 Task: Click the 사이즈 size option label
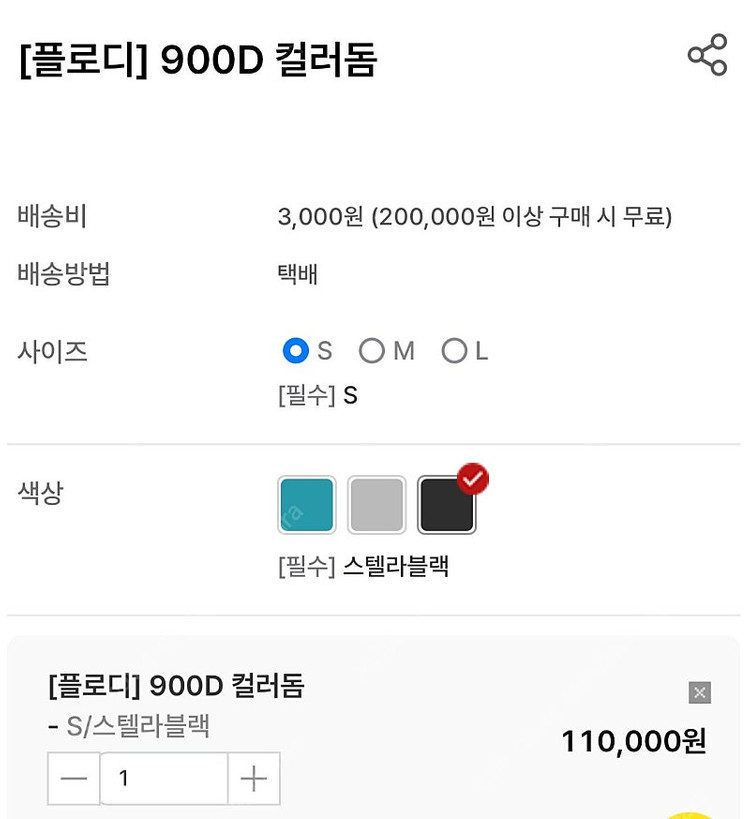pos(52,351)
